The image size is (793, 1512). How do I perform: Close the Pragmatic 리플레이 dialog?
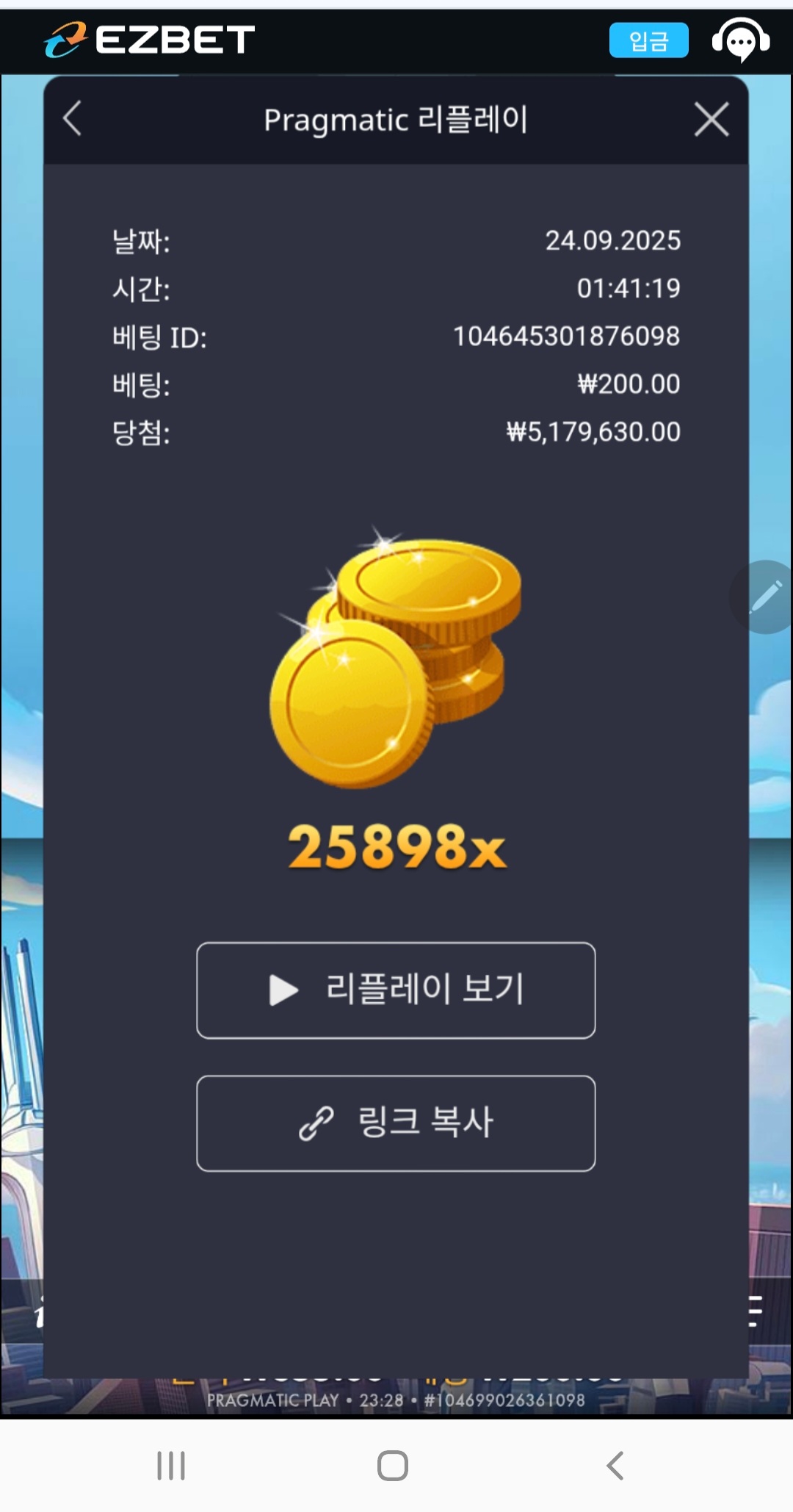pyautogui.click(x=711, y=120)
